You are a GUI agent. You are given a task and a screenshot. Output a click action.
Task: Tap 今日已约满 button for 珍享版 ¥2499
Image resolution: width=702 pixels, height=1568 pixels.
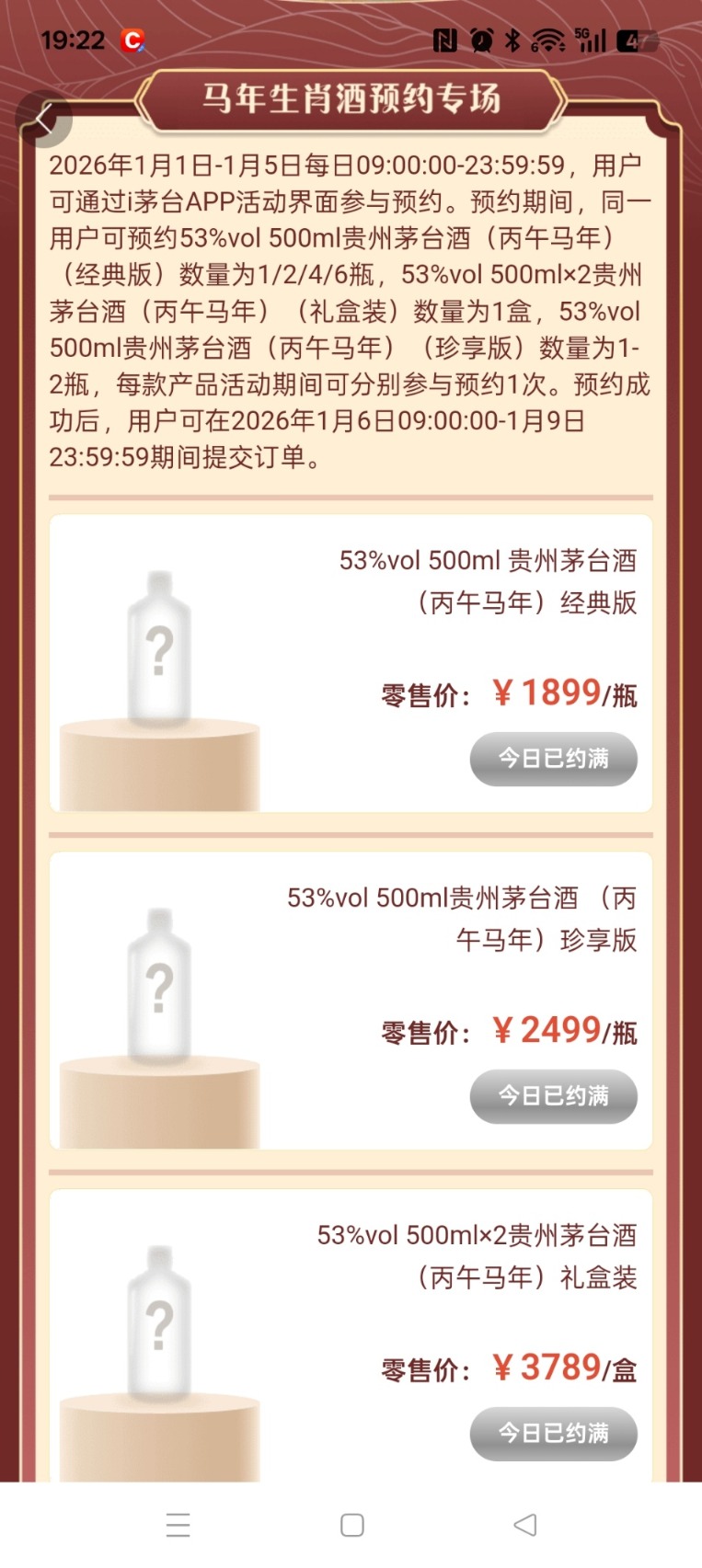click(553, 1096)
